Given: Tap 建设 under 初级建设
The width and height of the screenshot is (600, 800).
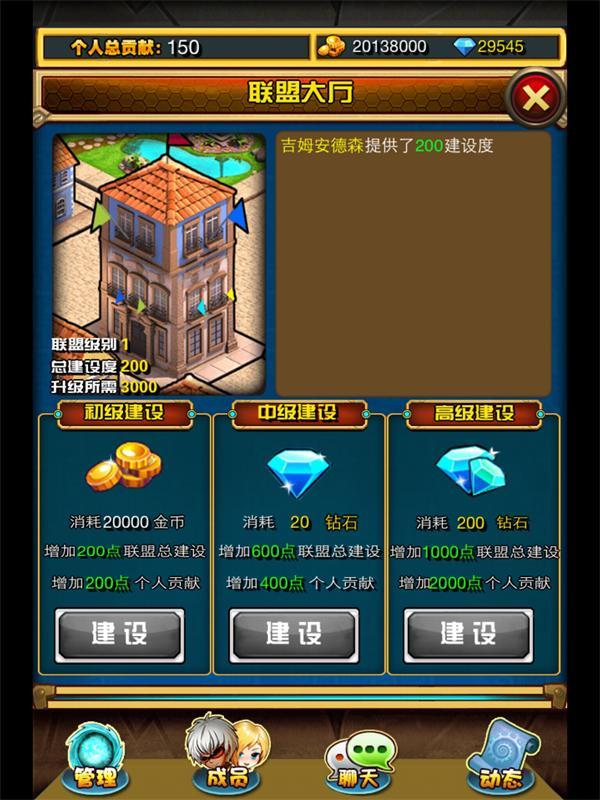Looking at the screenshot, I should pyautogui.click(x=119, y=635).
